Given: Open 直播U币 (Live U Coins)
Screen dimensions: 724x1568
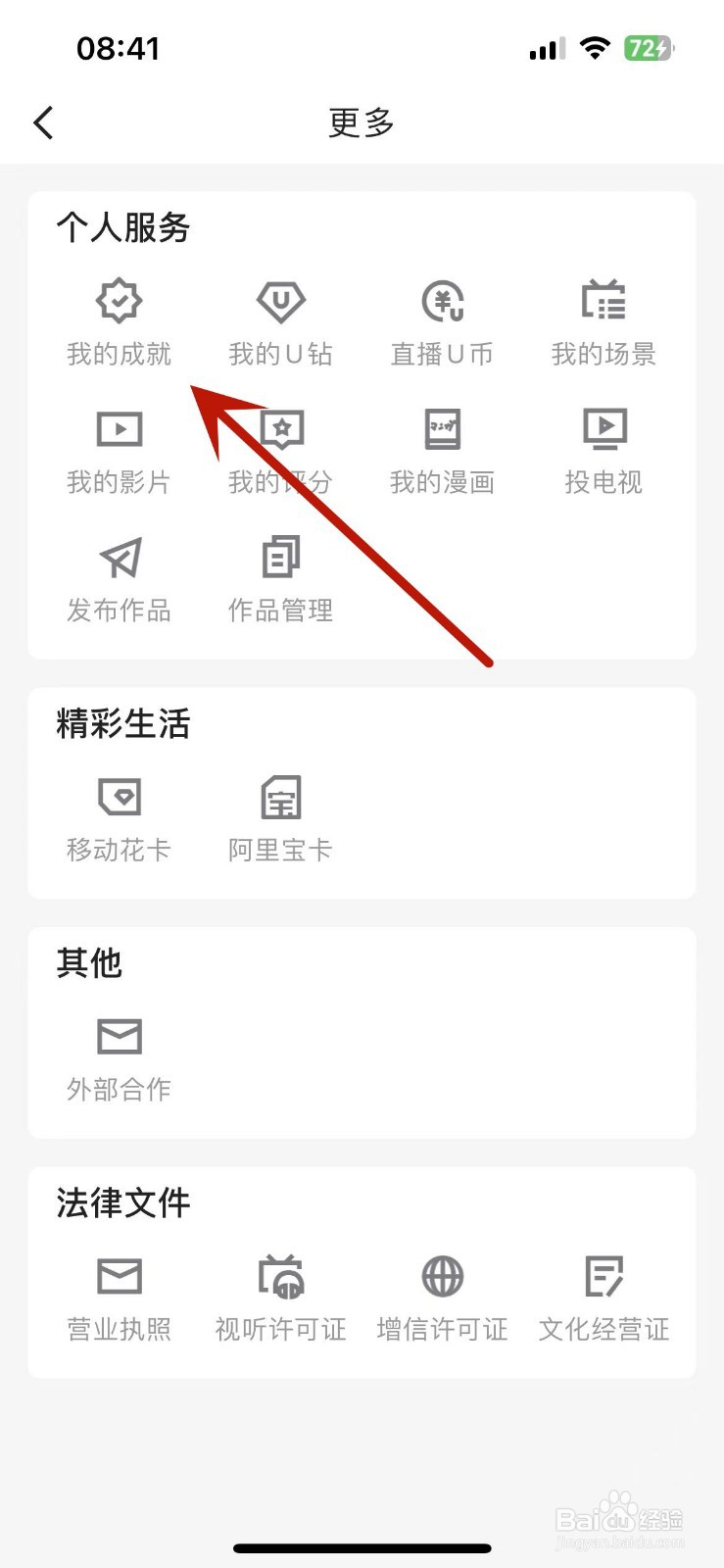Looking at the screenshot, I should (x=442, y=318).
